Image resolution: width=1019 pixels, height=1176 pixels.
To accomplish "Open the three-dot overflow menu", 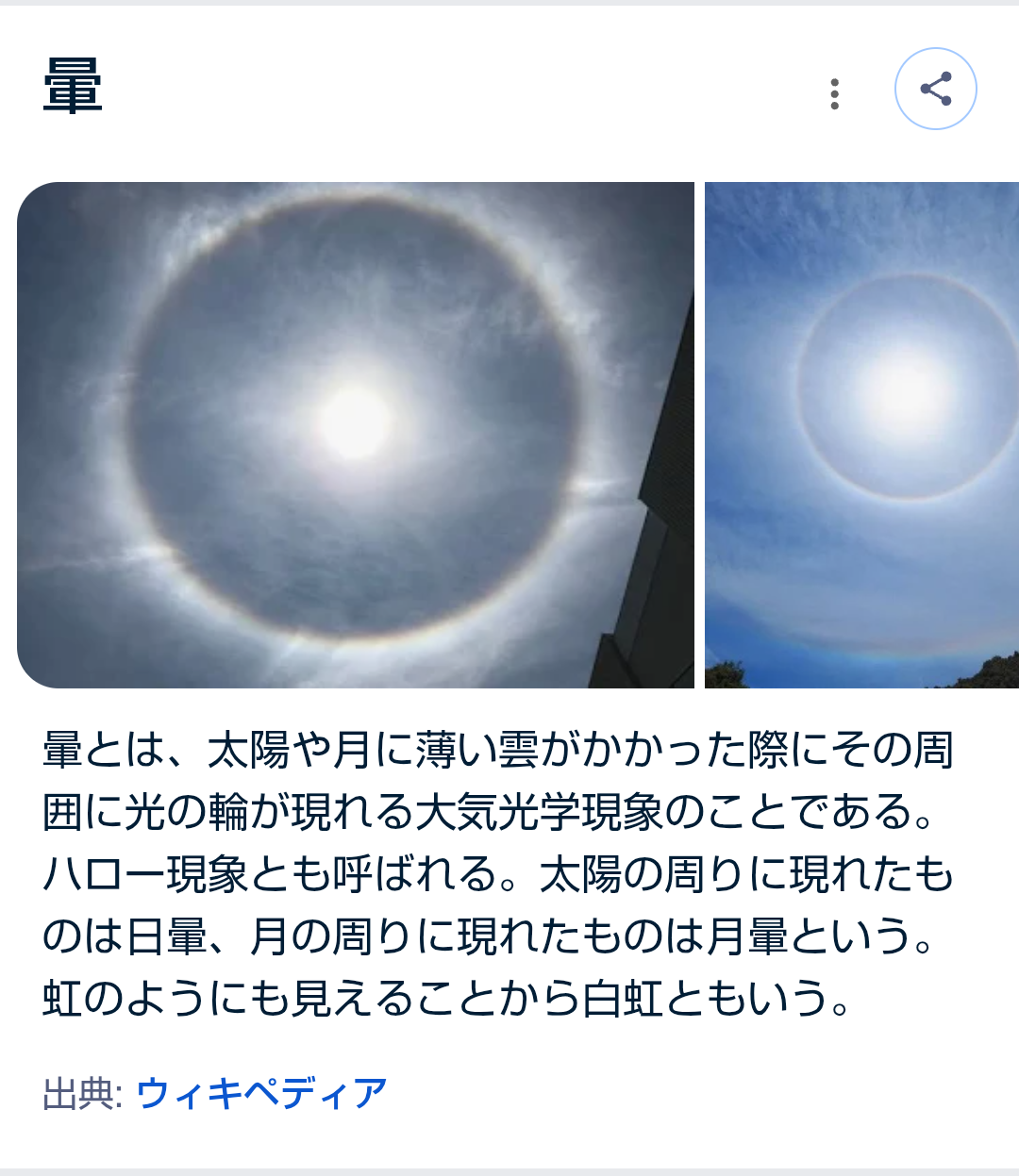I will pyautogui.click(x=834, y=94).
